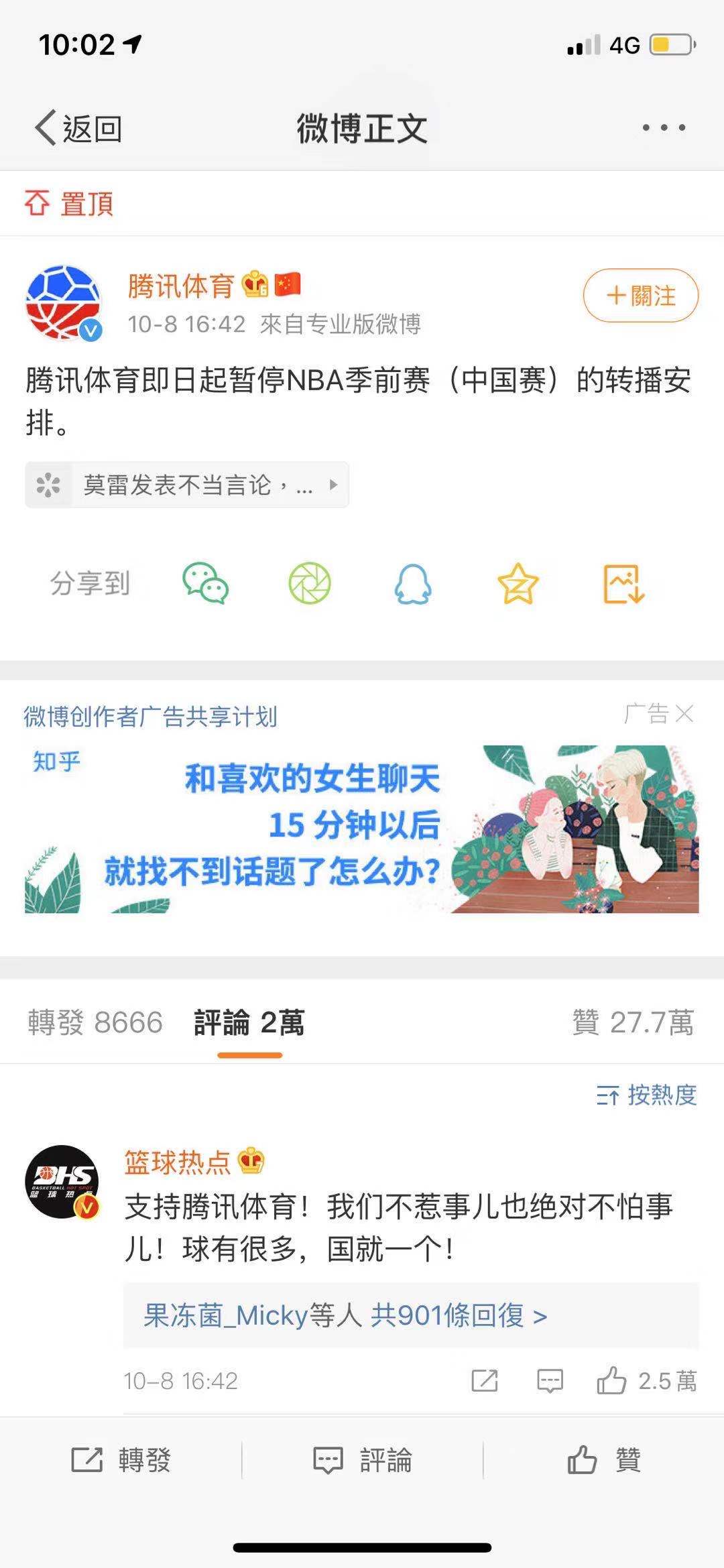Open 腾讯体育 profile avatar
This screenshot has height=1568, width=724.
coord(63,303)
